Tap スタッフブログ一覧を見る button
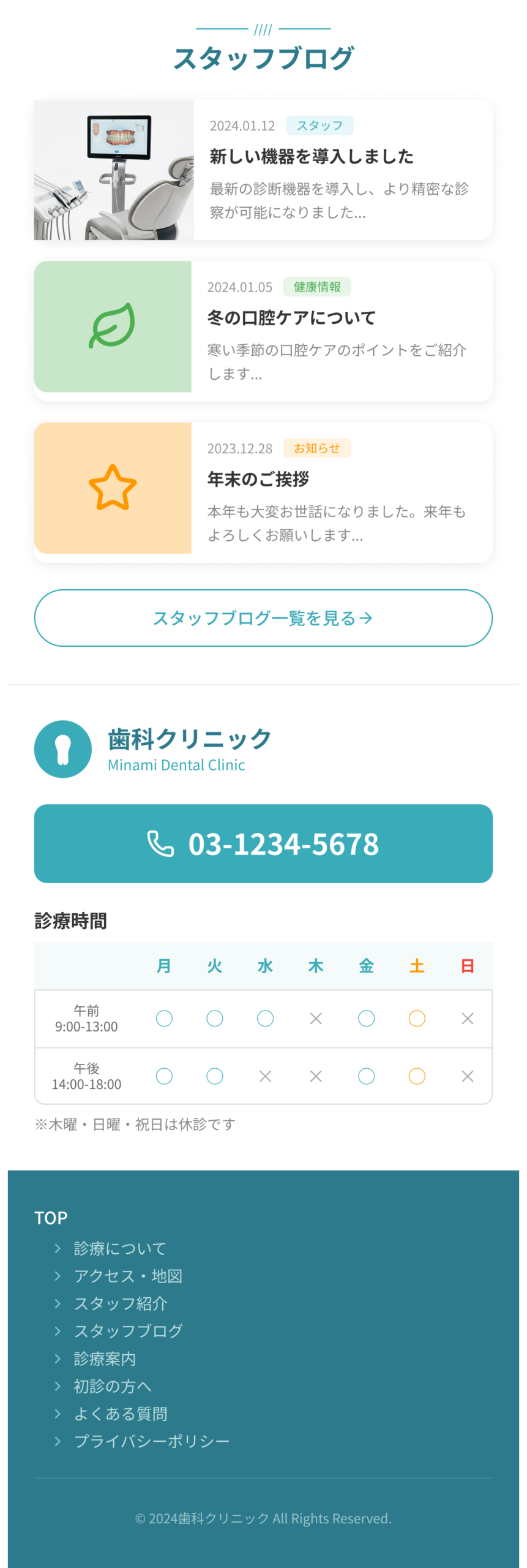This screenshot has height=1568, width=527. point(263,618)
